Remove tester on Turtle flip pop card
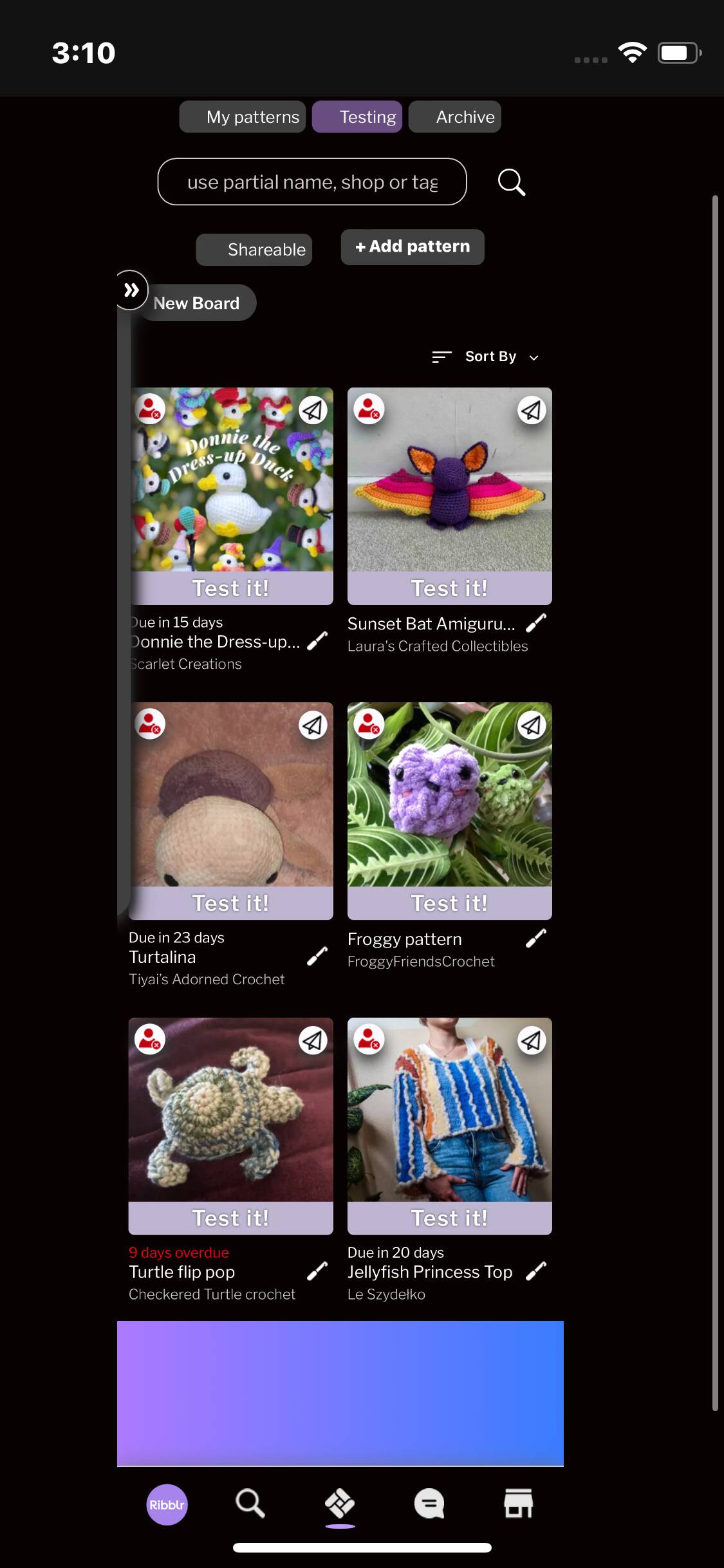The image size is (724, 1568). point(150,1039)
